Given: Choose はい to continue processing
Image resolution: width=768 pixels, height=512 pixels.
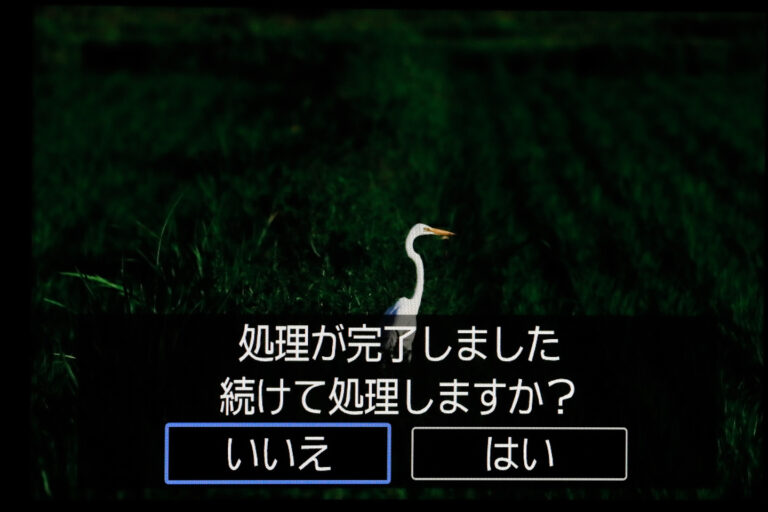Looking at the screenshot, I should point(519,454).
